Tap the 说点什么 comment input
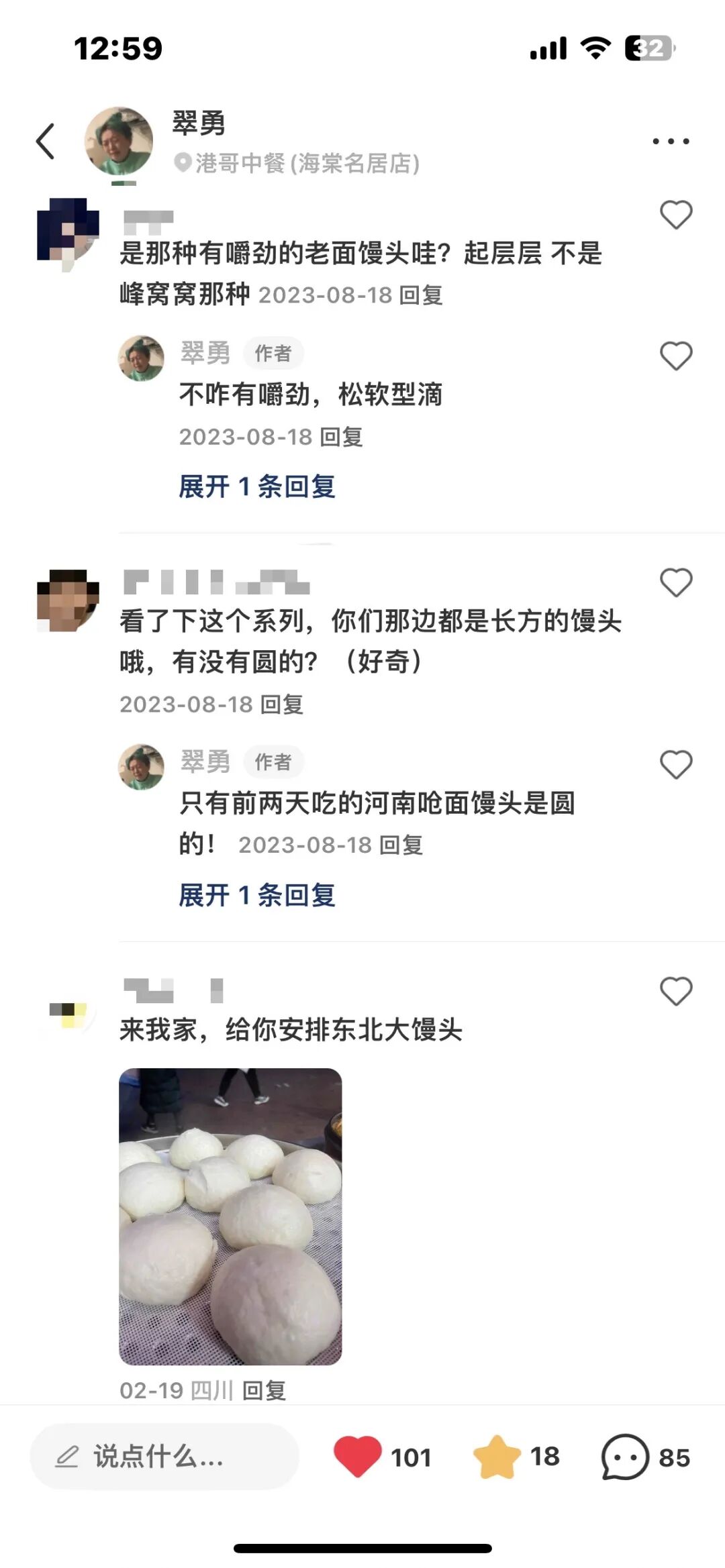The height and width of the screenshot is (1568, 725). pyautogui.click(x=164, y=1457)
